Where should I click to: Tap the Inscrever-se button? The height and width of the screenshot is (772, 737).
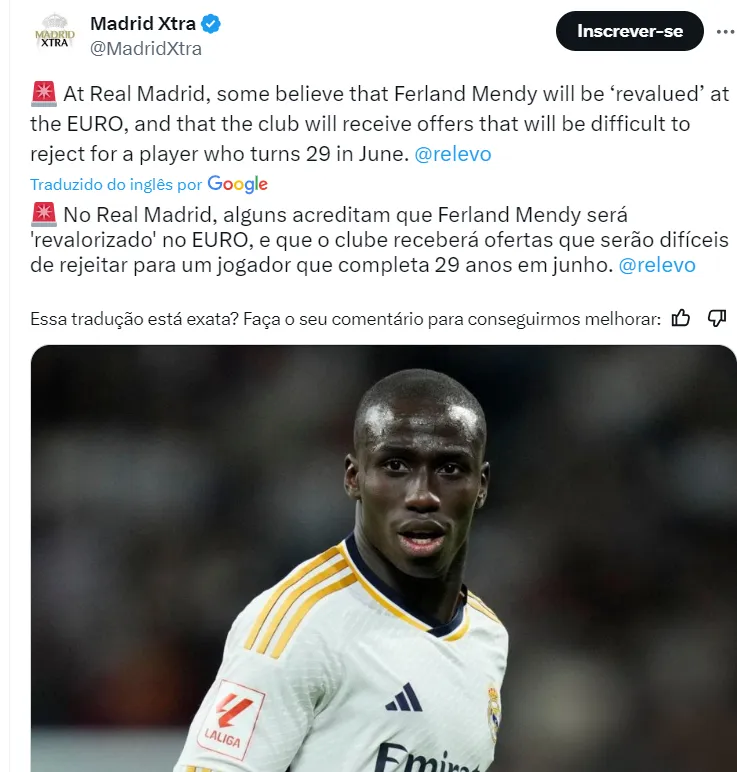point(629,31)
